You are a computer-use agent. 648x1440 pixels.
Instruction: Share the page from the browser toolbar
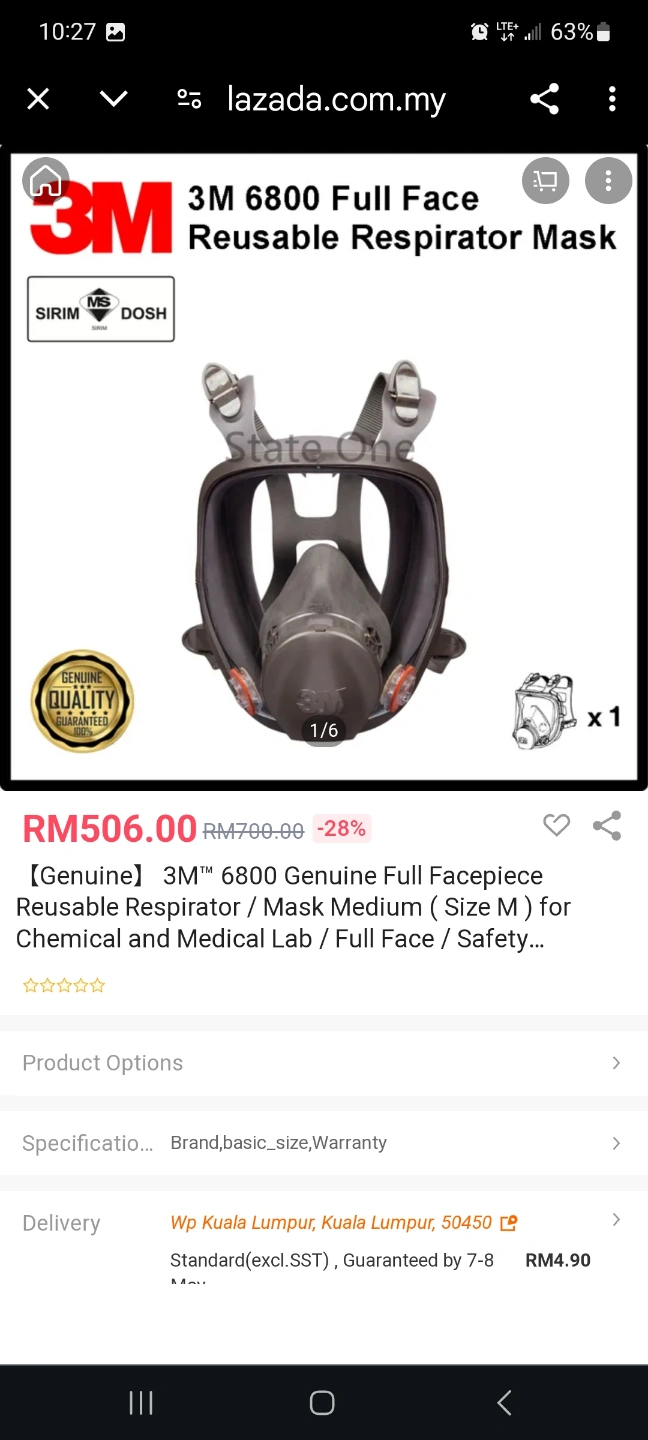544,99
